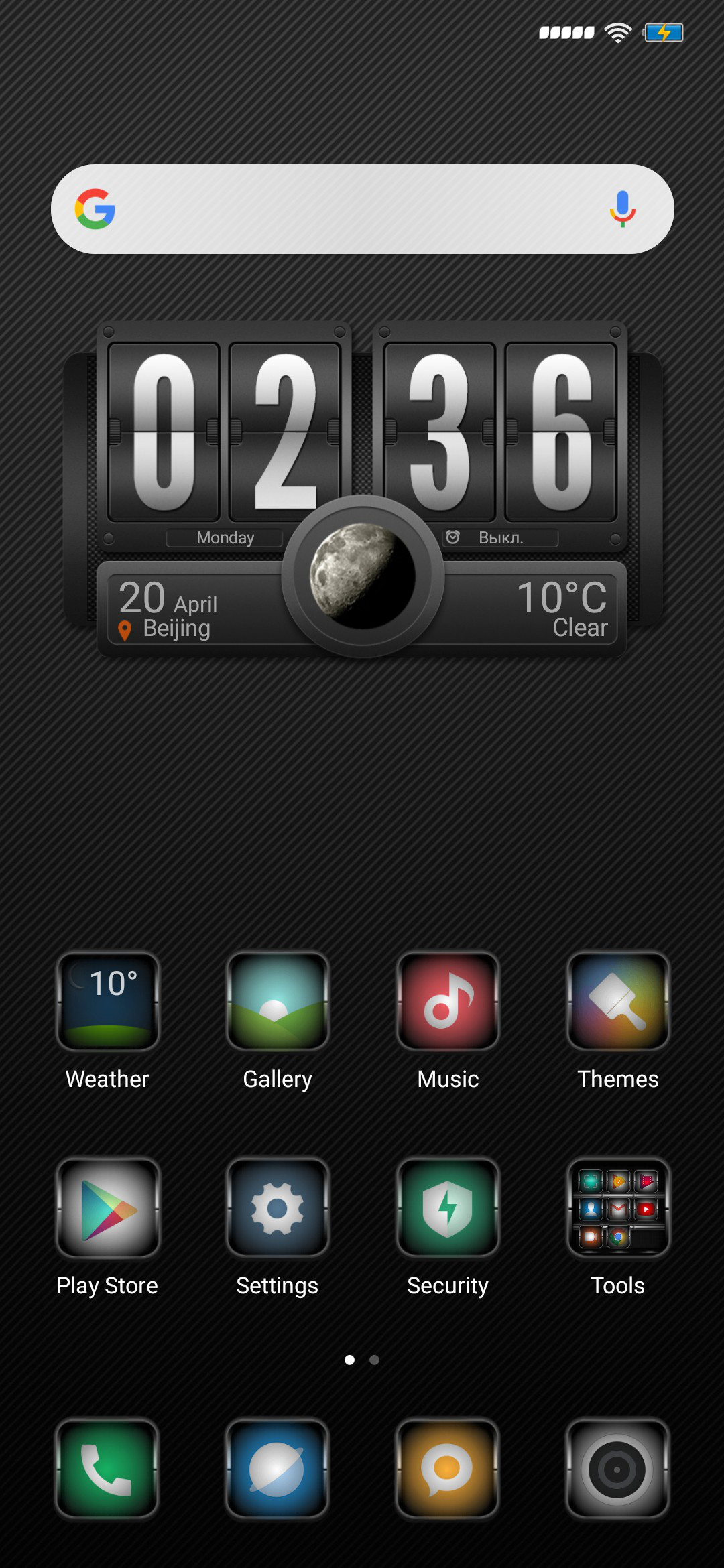
Task: Tap the 20 April date on widget
Action: [168, 598]
